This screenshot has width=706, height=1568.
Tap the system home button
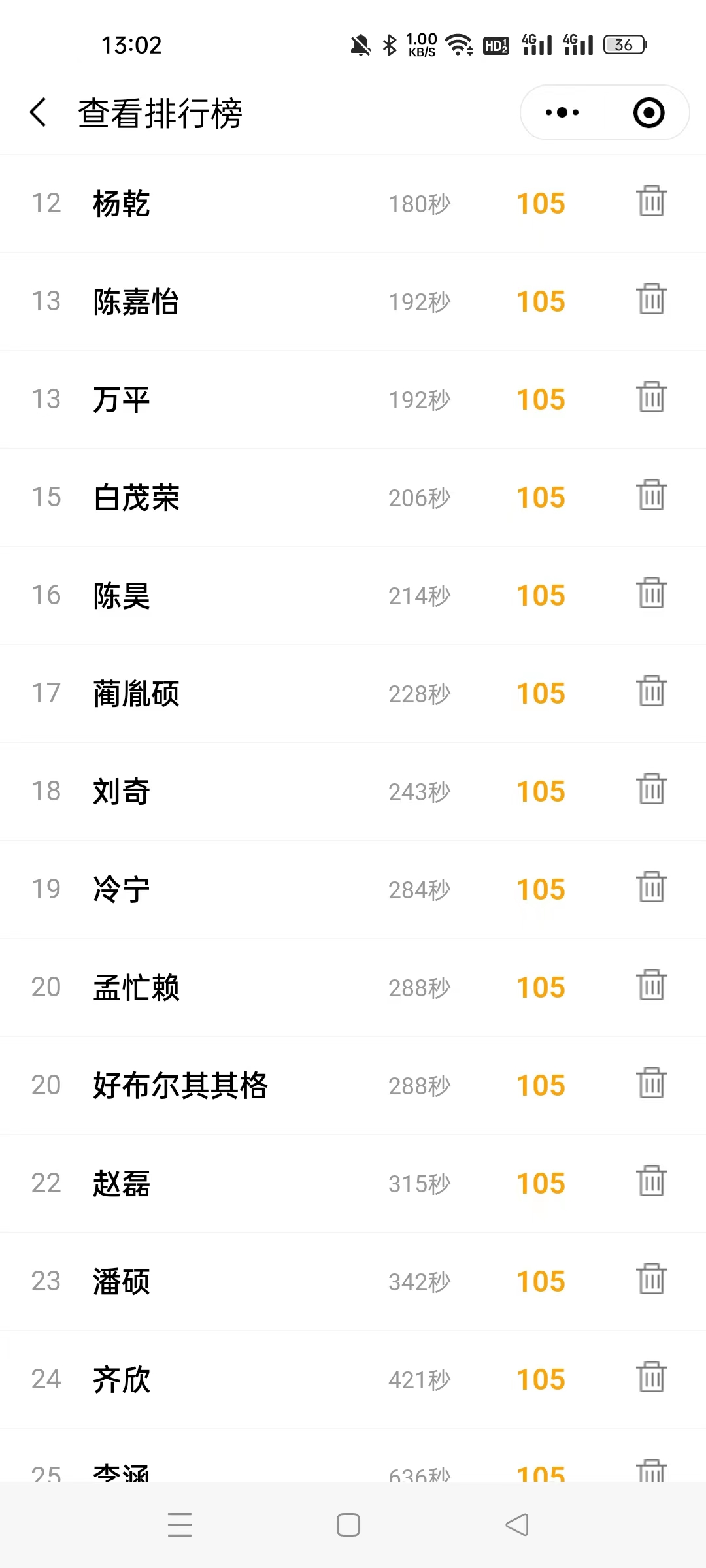click(x=348, y=1525)
